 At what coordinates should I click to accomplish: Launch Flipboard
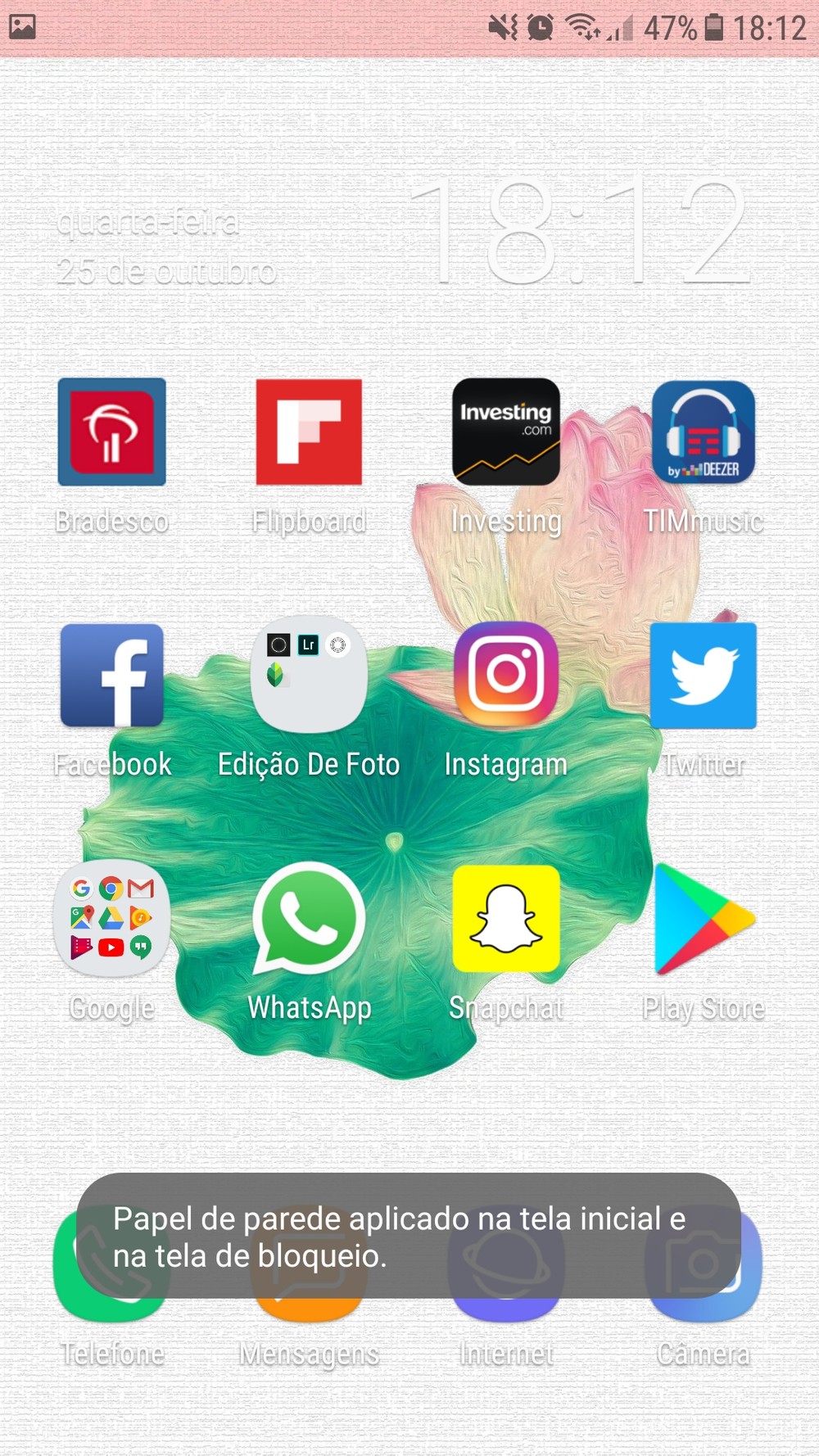click(309, 432)
